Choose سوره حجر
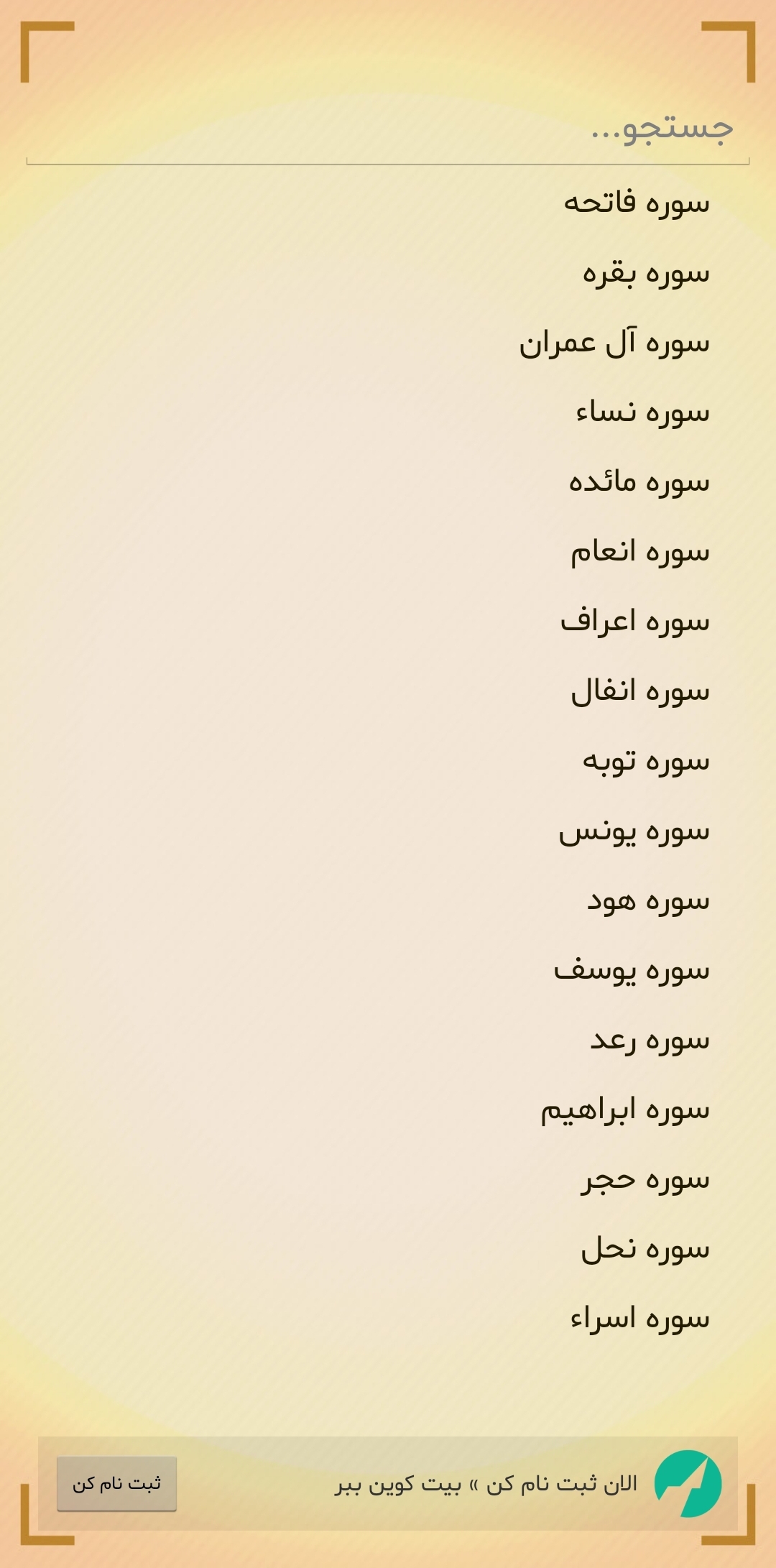The image size is (776, 1568). pos(388,1179)
